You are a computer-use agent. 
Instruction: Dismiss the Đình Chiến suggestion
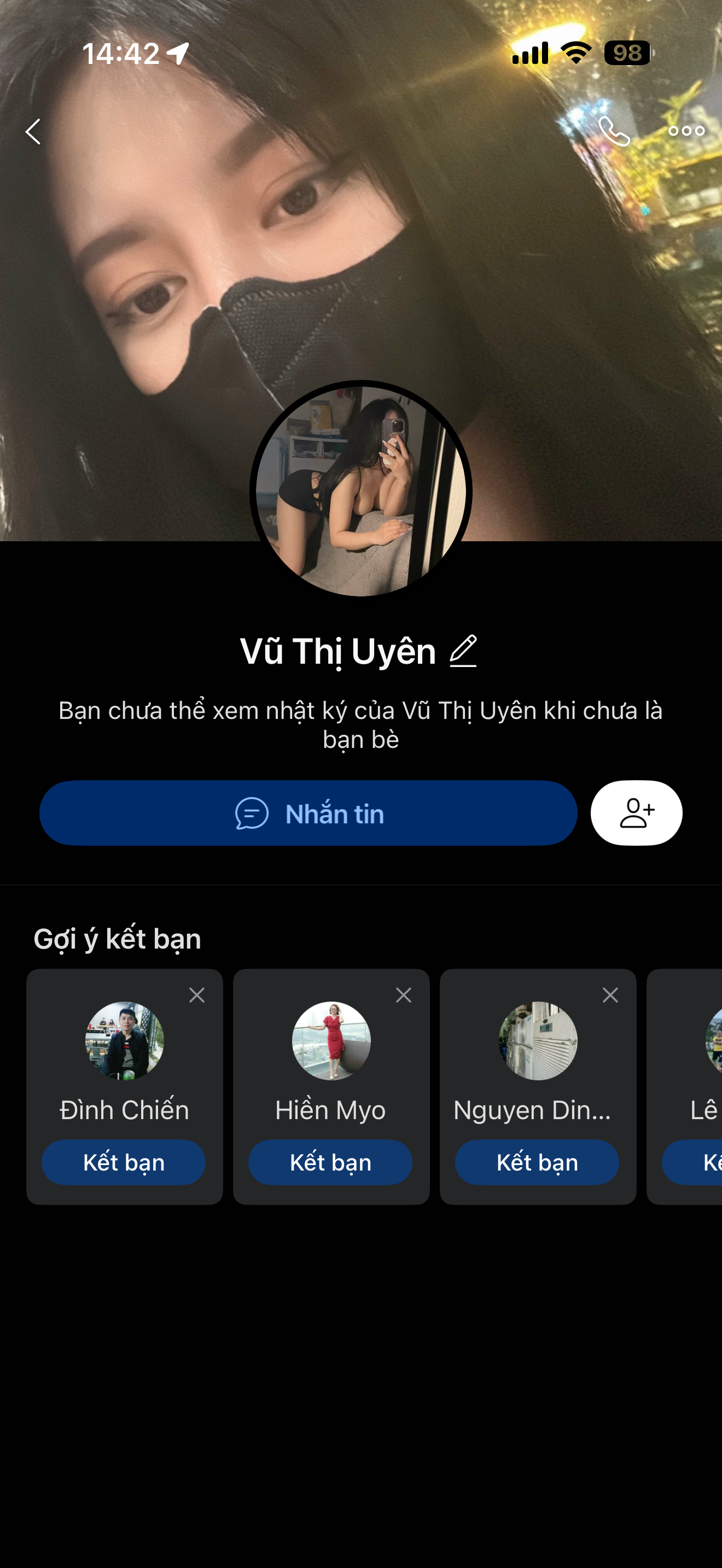(x=196, y=995)
